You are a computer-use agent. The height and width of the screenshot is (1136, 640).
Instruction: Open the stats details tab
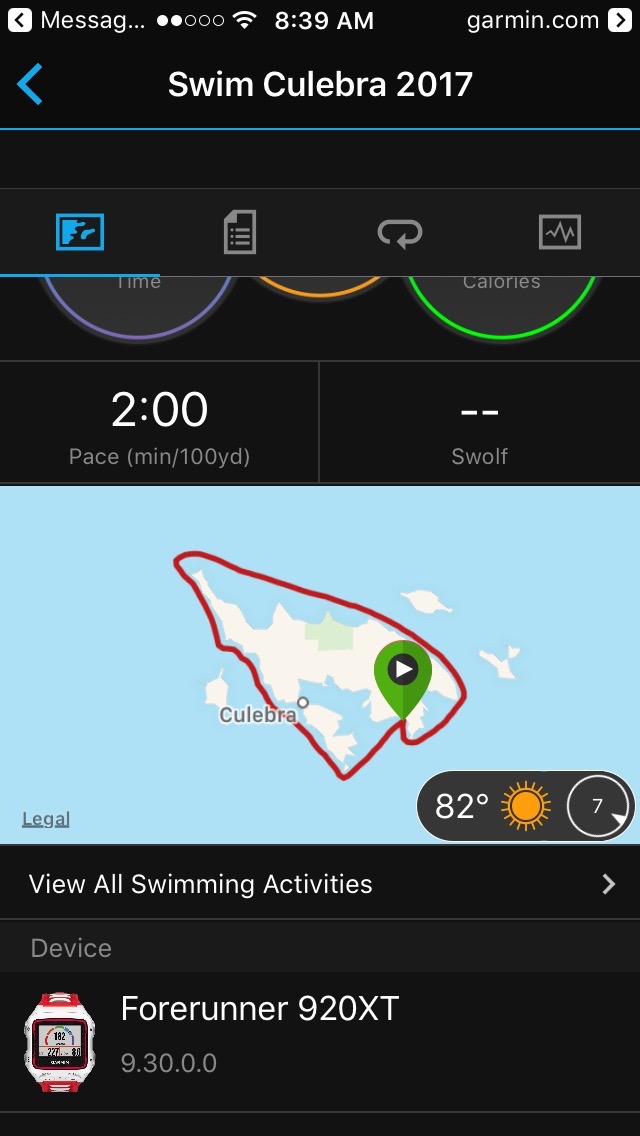240,233
